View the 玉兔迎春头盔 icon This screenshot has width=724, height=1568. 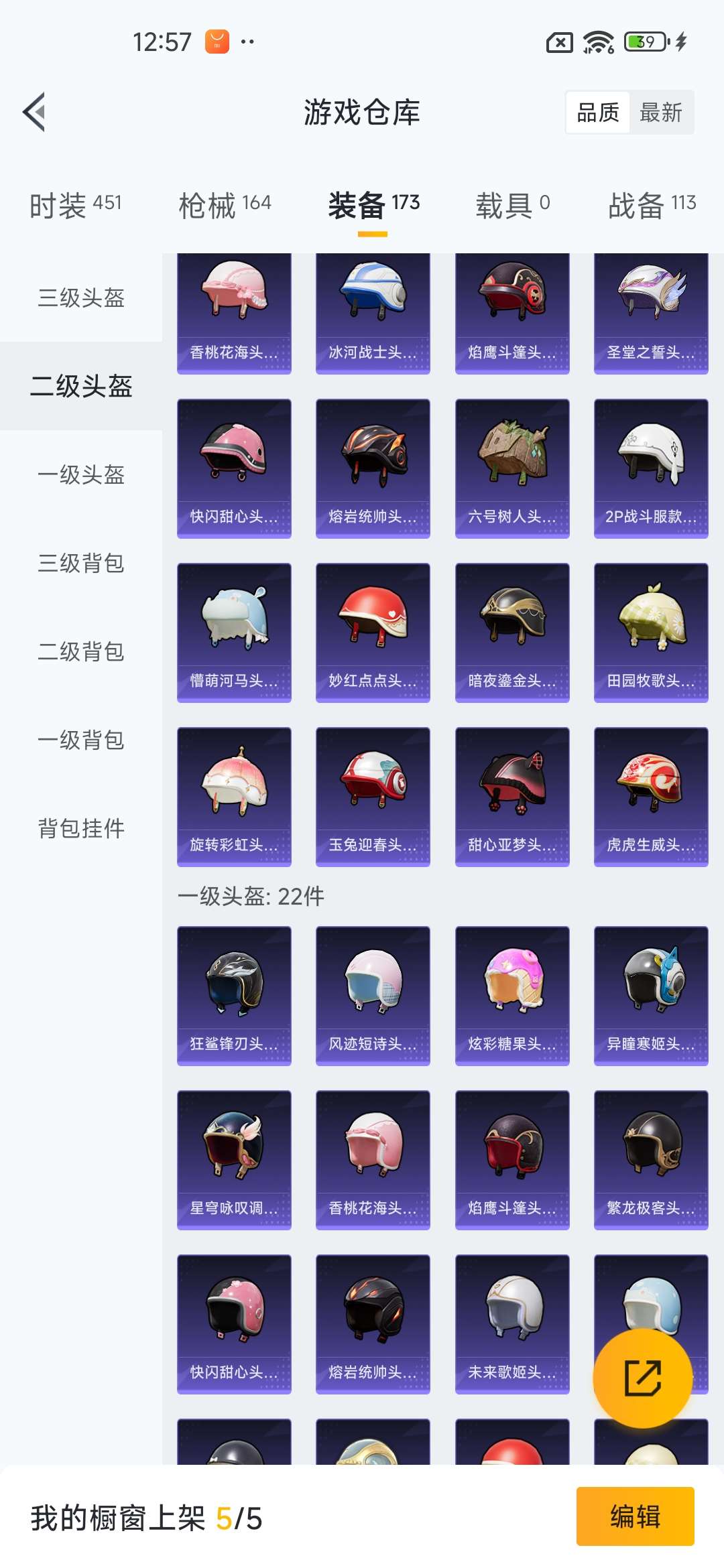(373, 794)
